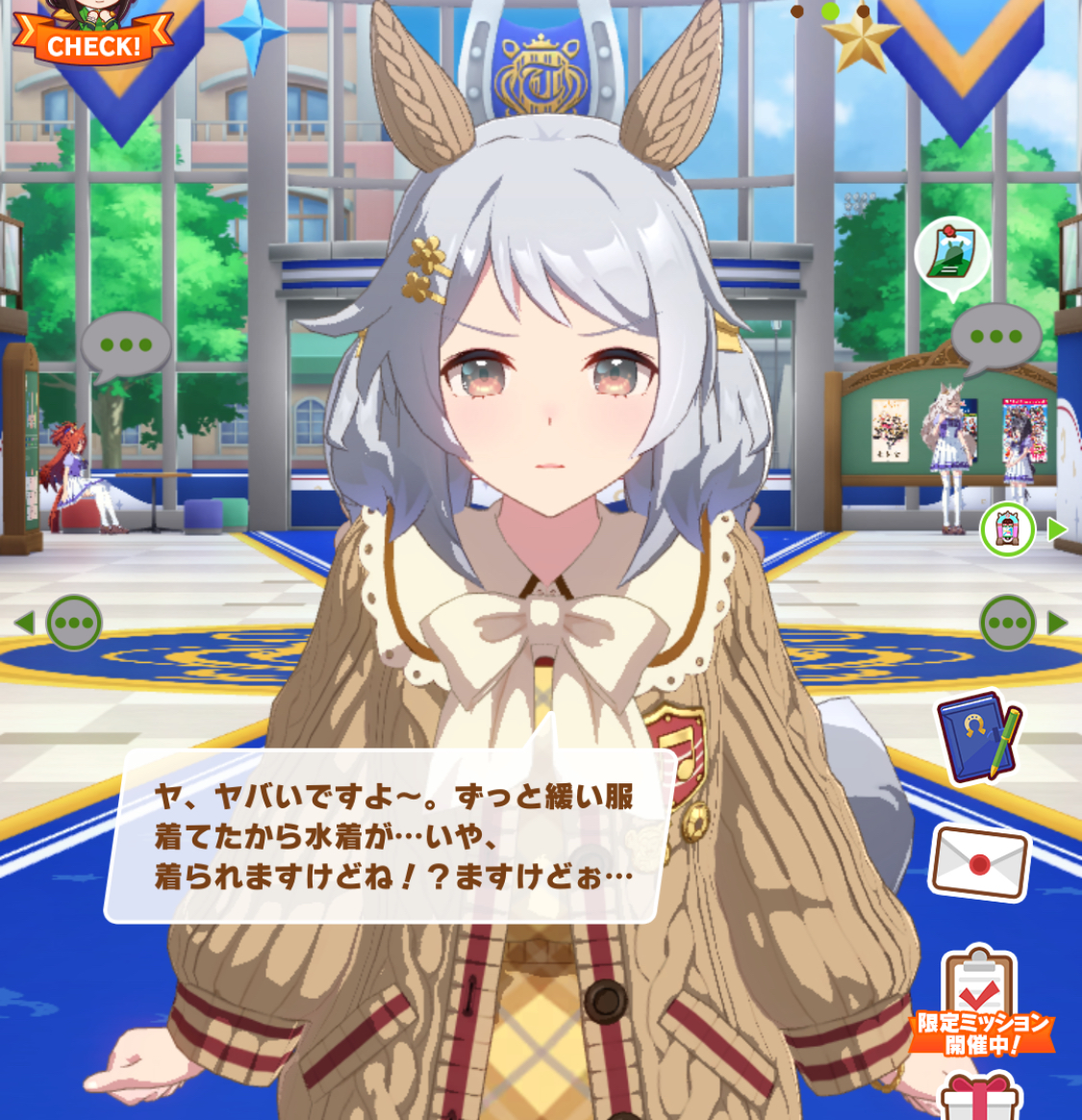
Task: Move left with the arrow button
Action: point(60,623)
